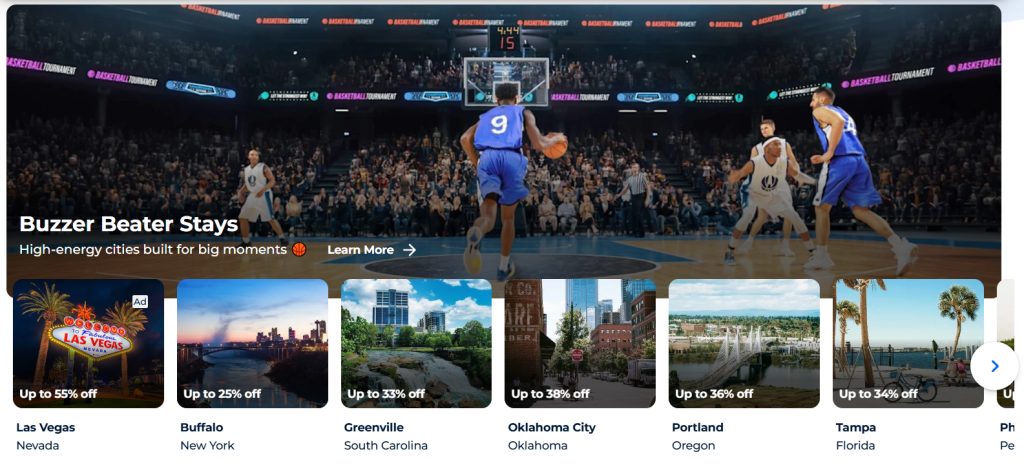Screen dimensions: 1024x465
Task: Open the Las Vegas, Nevada deal card
Action: point(89,343)
